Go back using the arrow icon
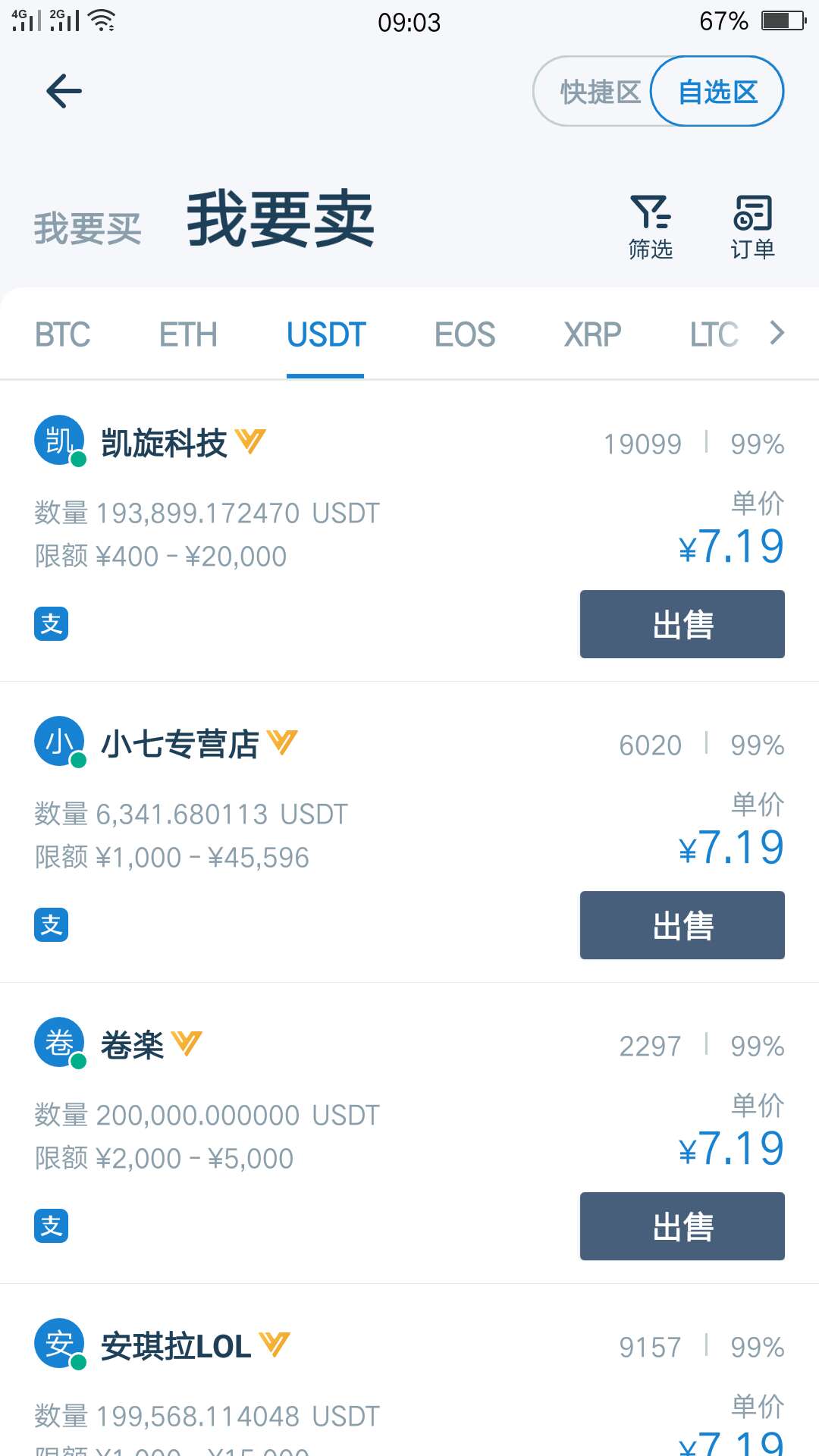This screenshot has height=1456, width=819. click(64, 92)
